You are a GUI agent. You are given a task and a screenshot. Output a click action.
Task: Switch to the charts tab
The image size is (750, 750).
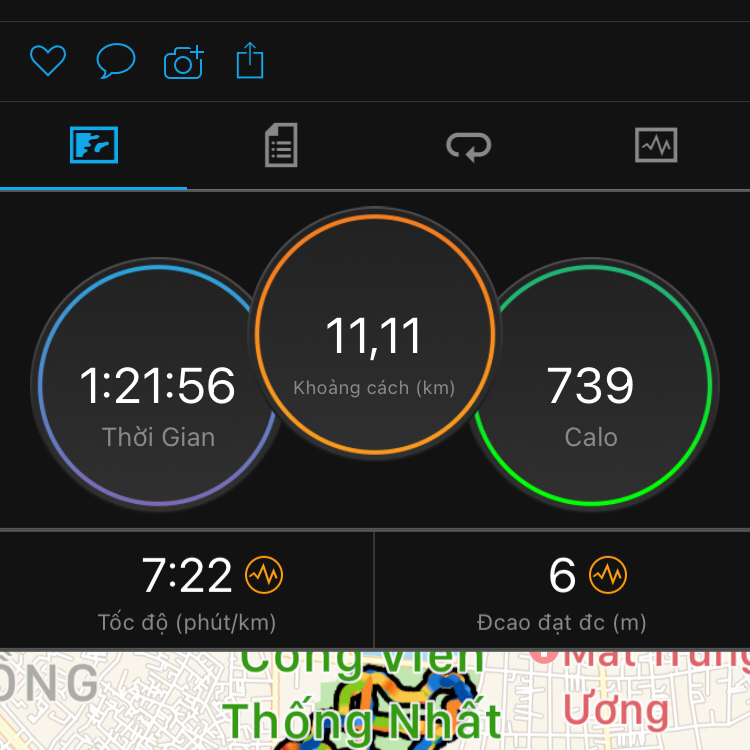pyautogui.click(x=656, y=146)
